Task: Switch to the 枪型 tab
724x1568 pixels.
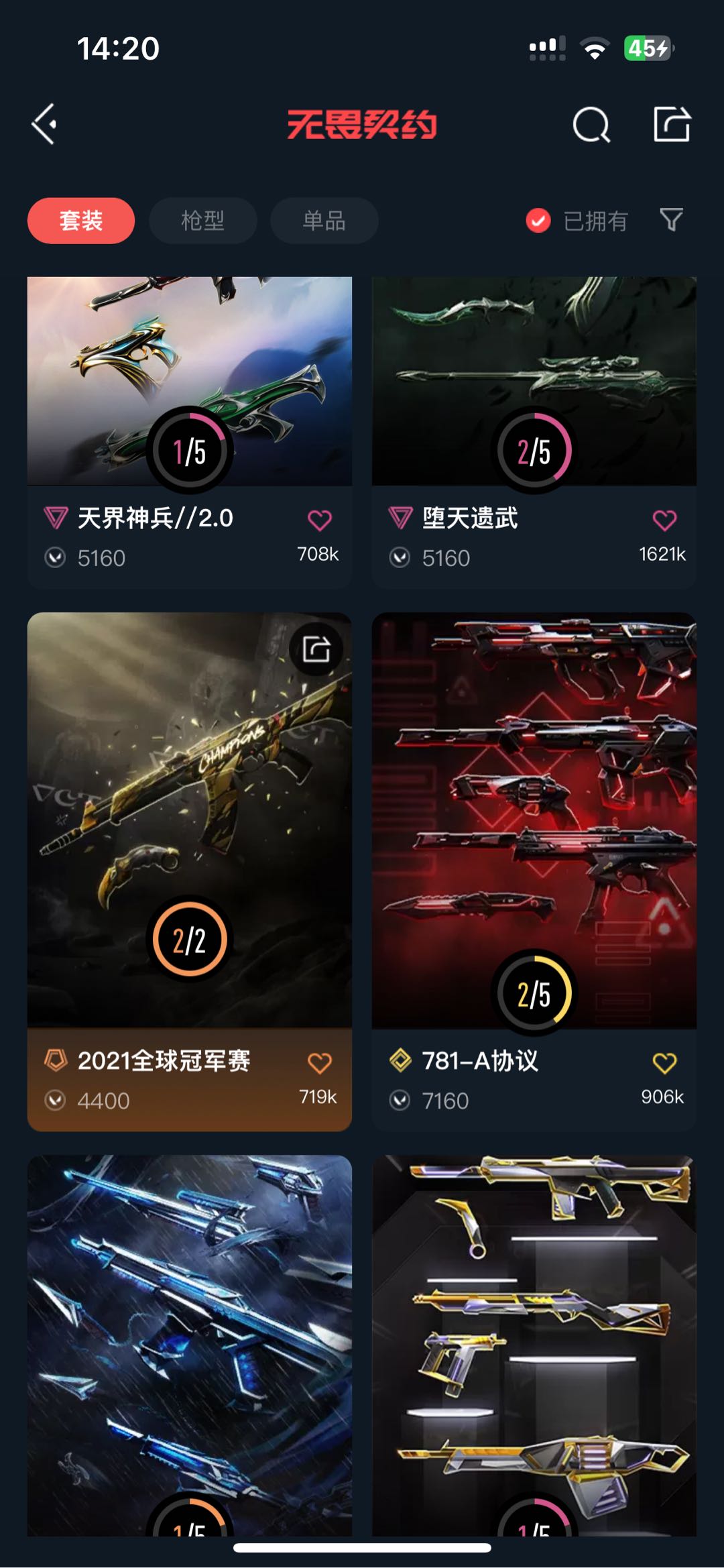Action: coord(202,221)
